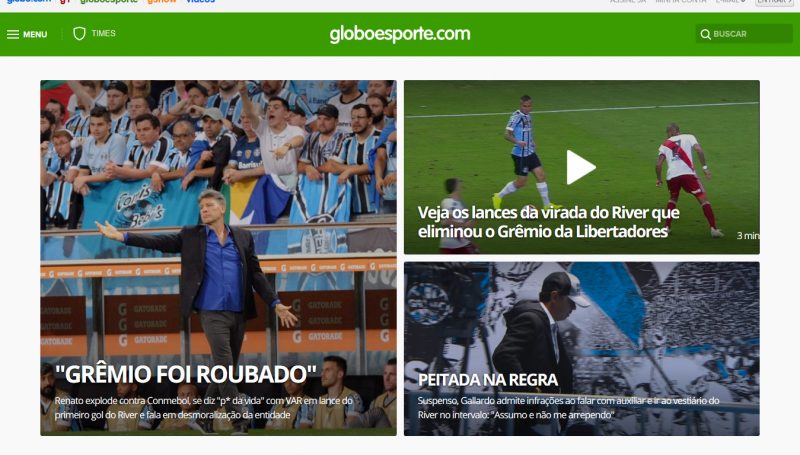Tap the Buscar search field

[744, 34]
